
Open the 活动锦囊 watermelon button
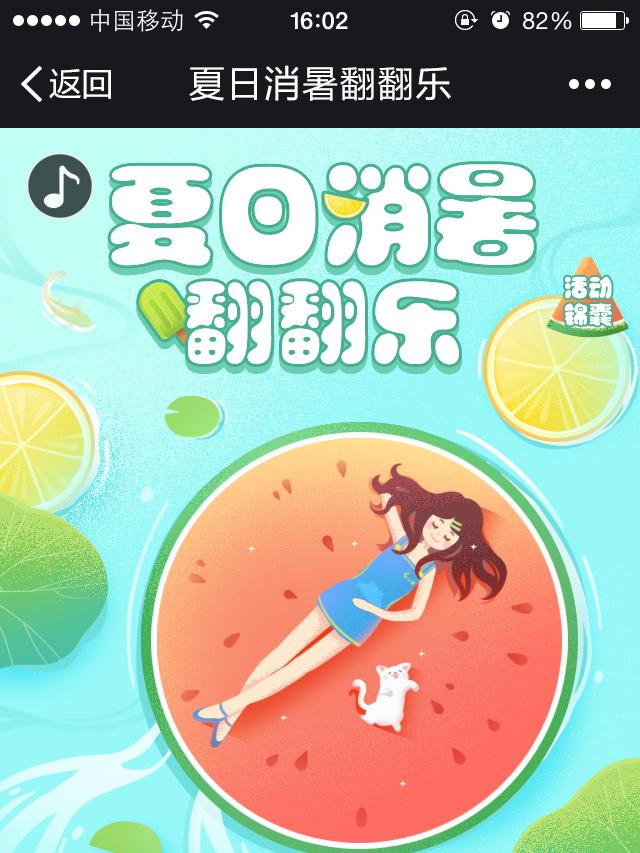pos(588,296)
